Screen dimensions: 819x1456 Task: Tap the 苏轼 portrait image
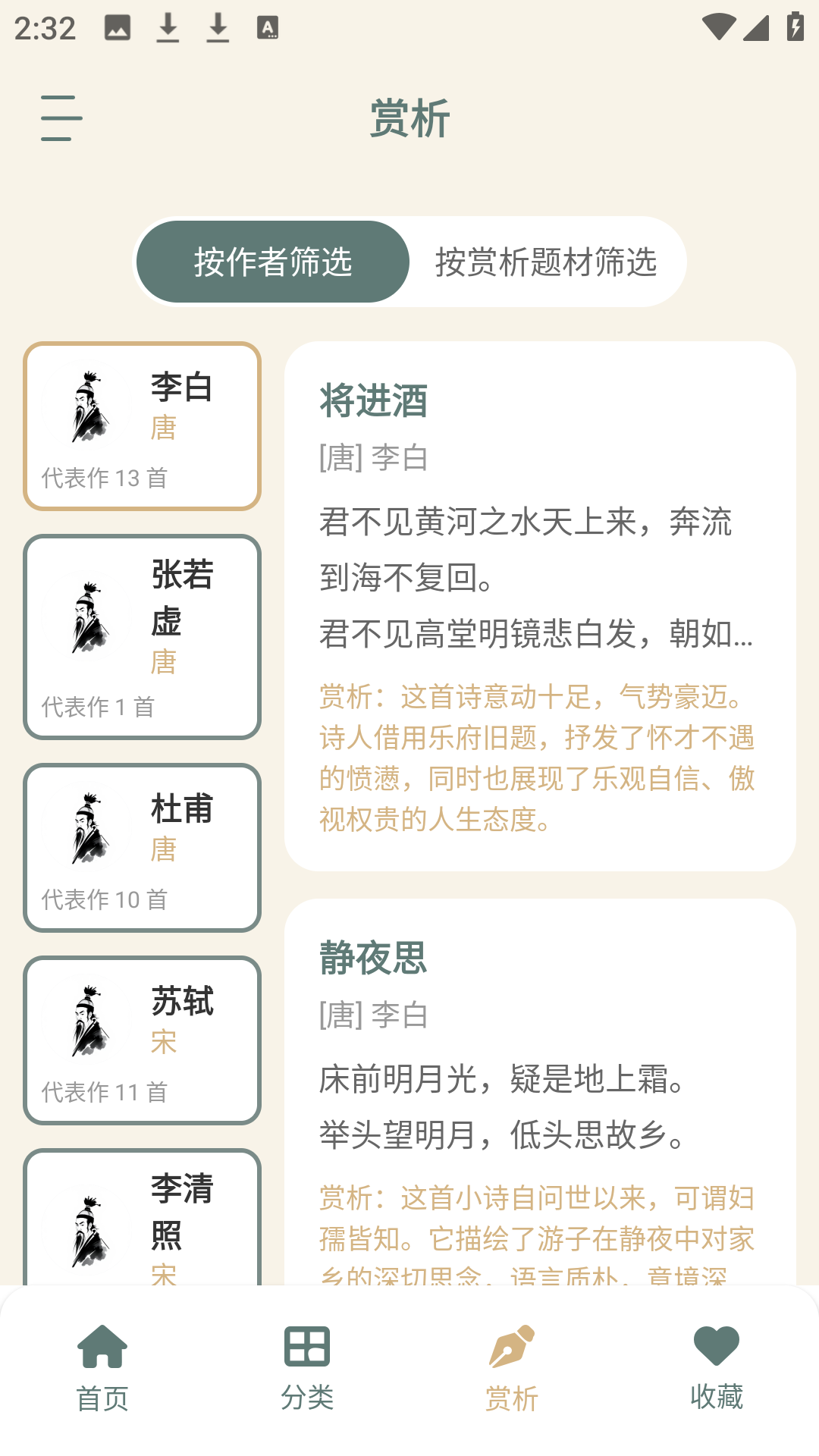click(86, 1020)
